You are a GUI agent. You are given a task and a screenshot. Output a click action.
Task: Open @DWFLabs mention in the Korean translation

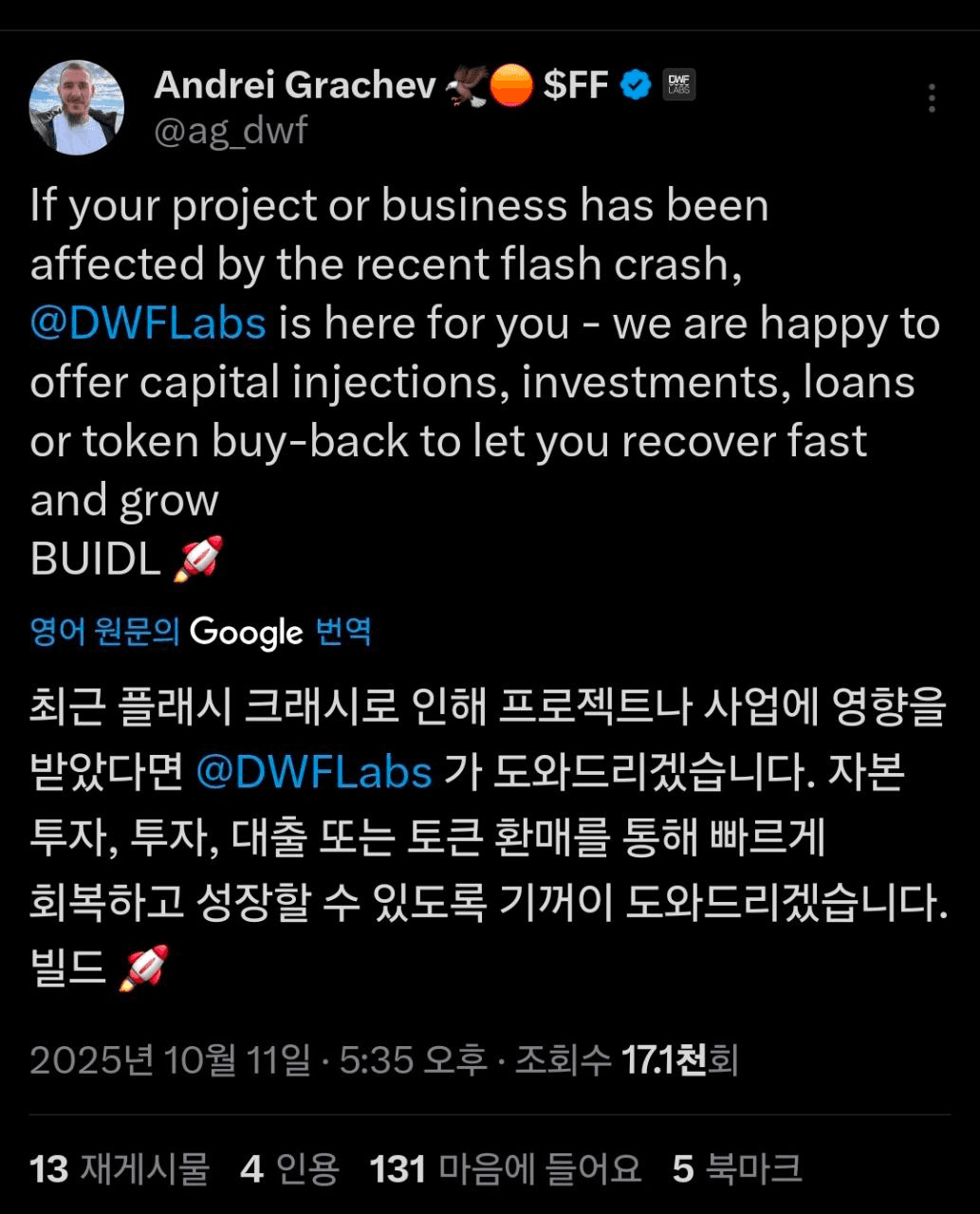314,771
